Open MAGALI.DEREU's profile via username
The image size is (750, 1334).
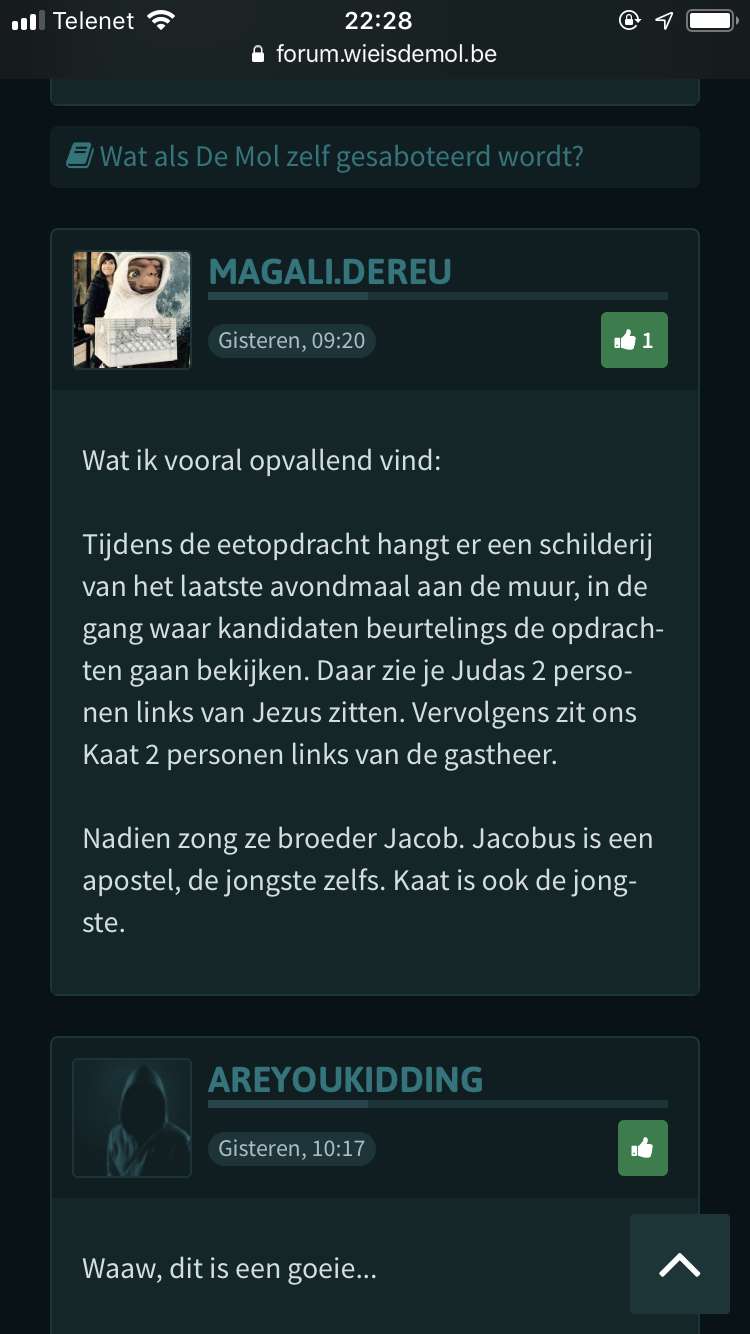click(330, 271)
